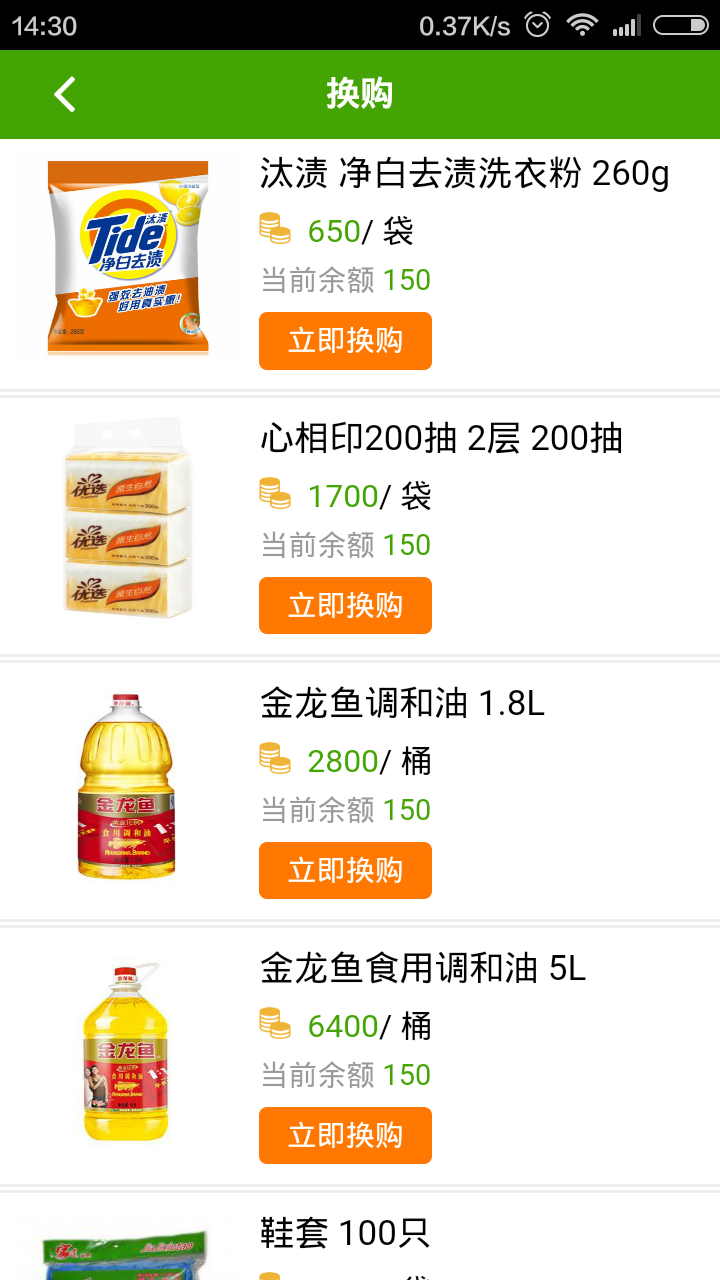Open the 5L oil bottle thumbnail
Viewport: 720px width, 1280px height.
(128, 1051)
